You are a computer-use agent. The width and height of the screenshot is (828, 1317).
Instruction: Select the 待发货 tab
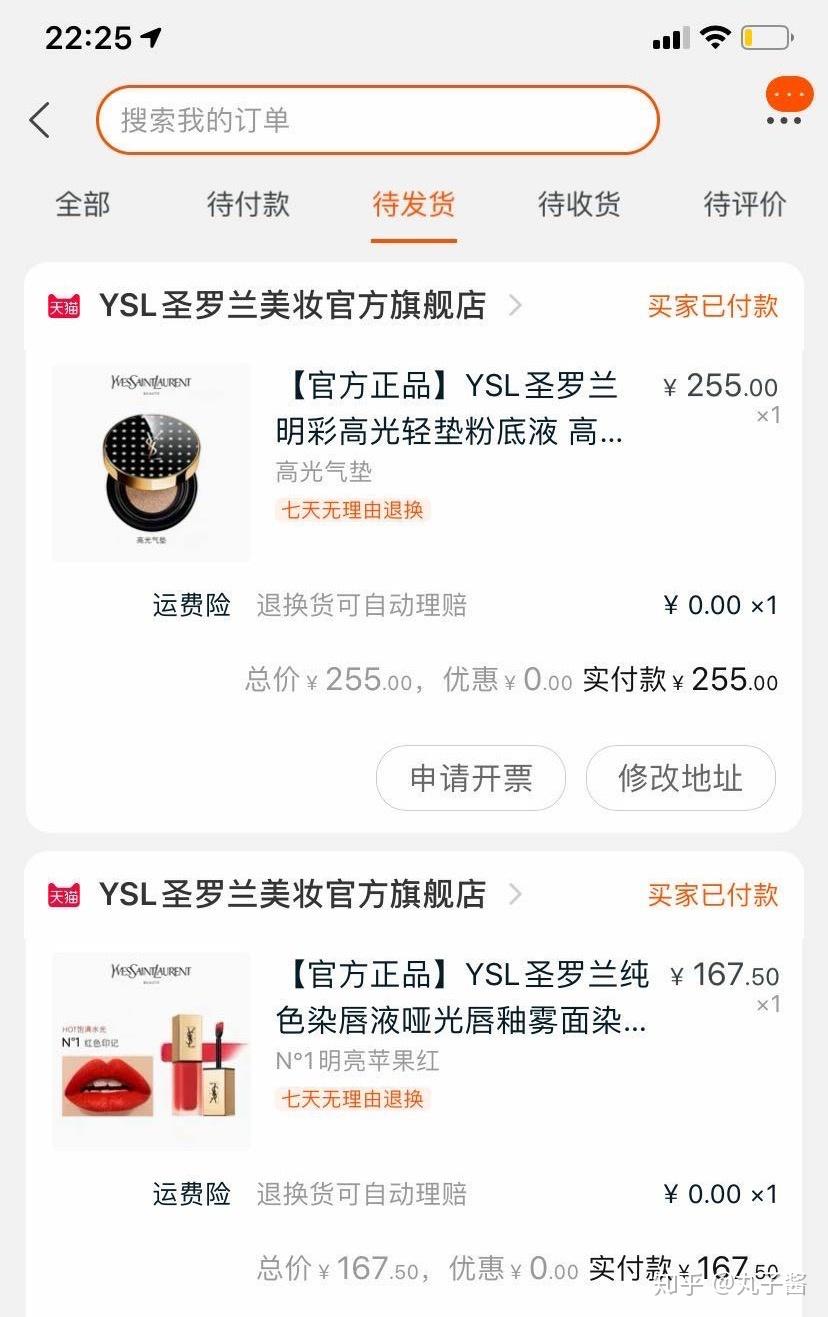(414, 205)
